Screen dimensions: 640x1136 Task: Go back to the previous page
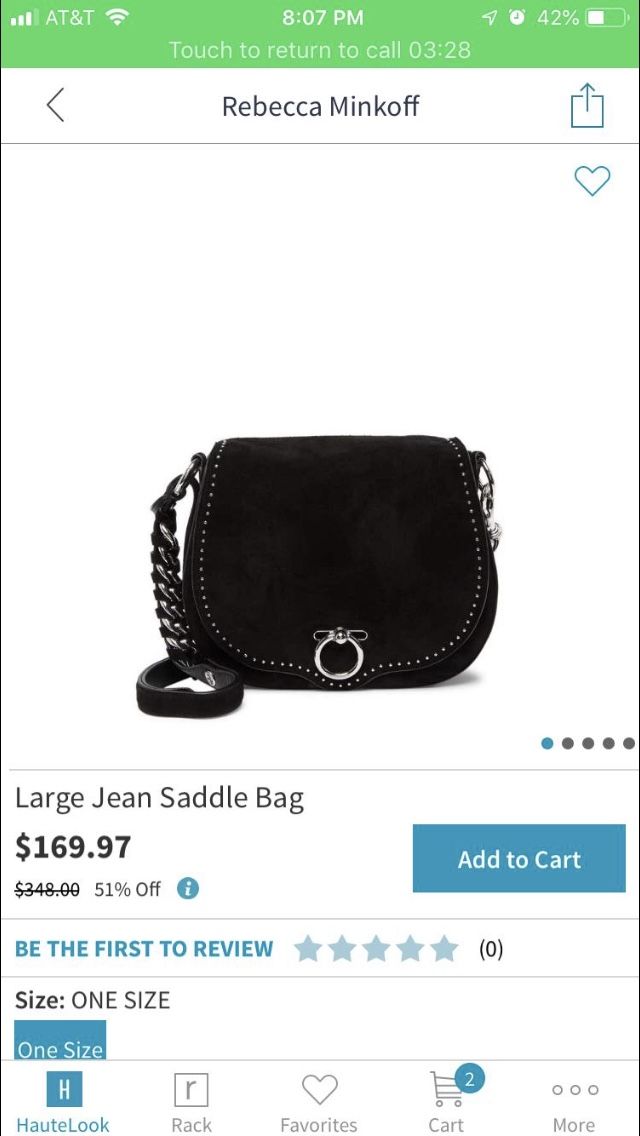click(x=56, y=106)
